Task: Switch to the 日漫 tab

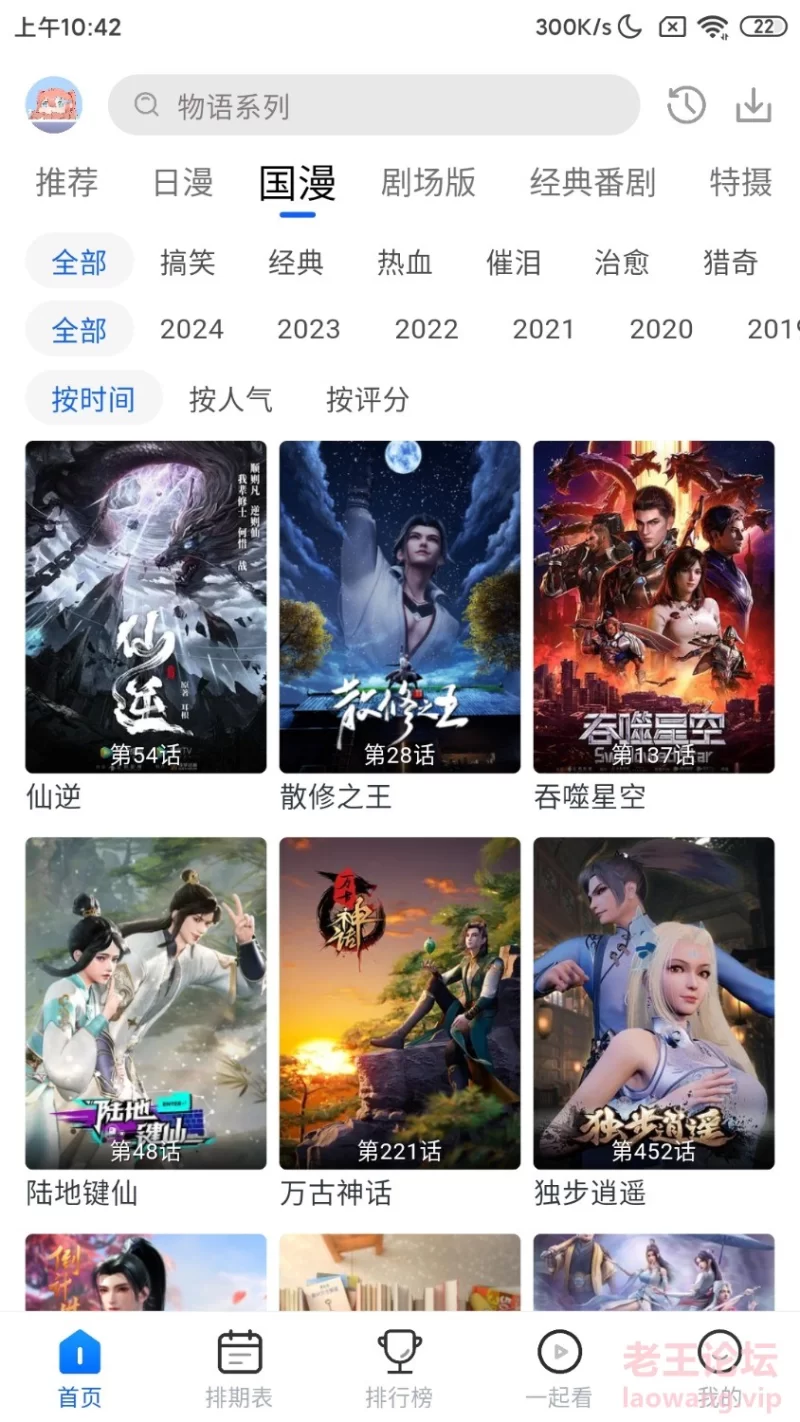Action: [x=183, y=183]
